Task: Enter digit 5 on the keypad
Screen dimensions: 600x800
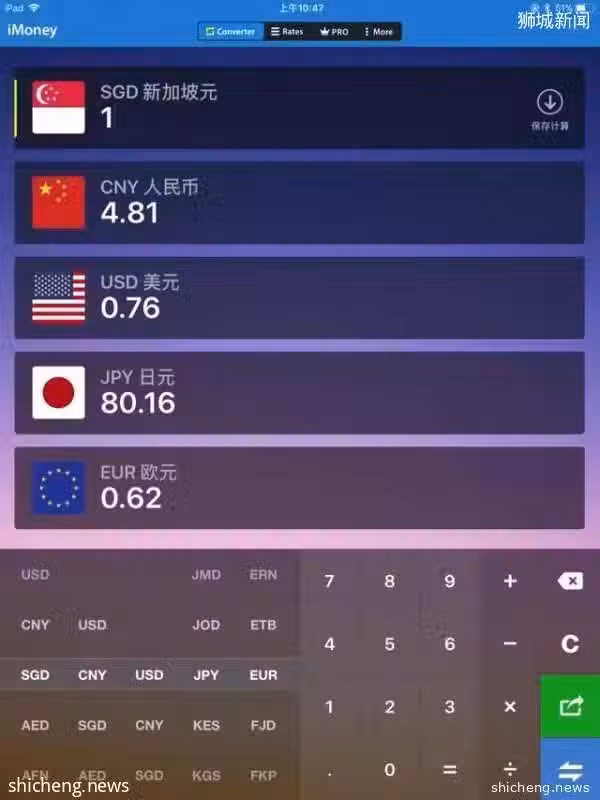Action: pyautogui.click(x=390, y=645)
